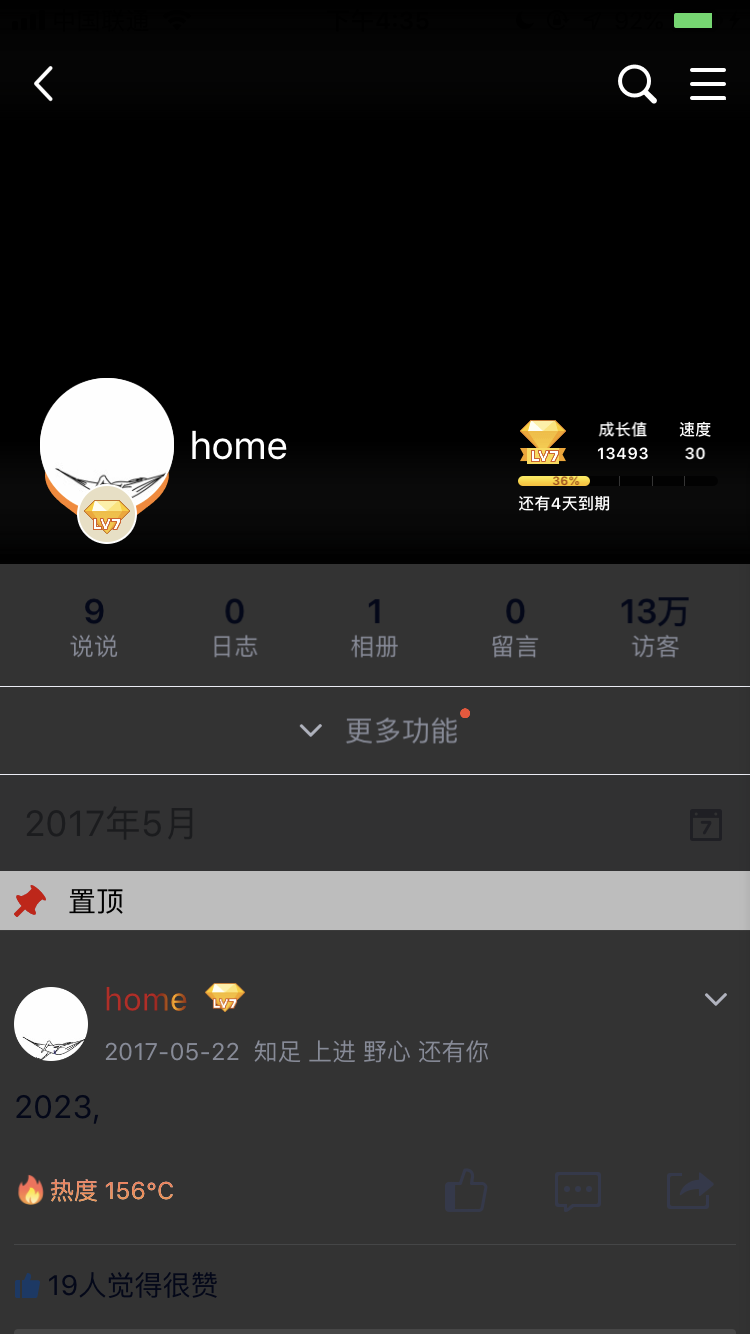Open the 日志 journals section
The image size is (750, 1334).
tap(234, 628)
